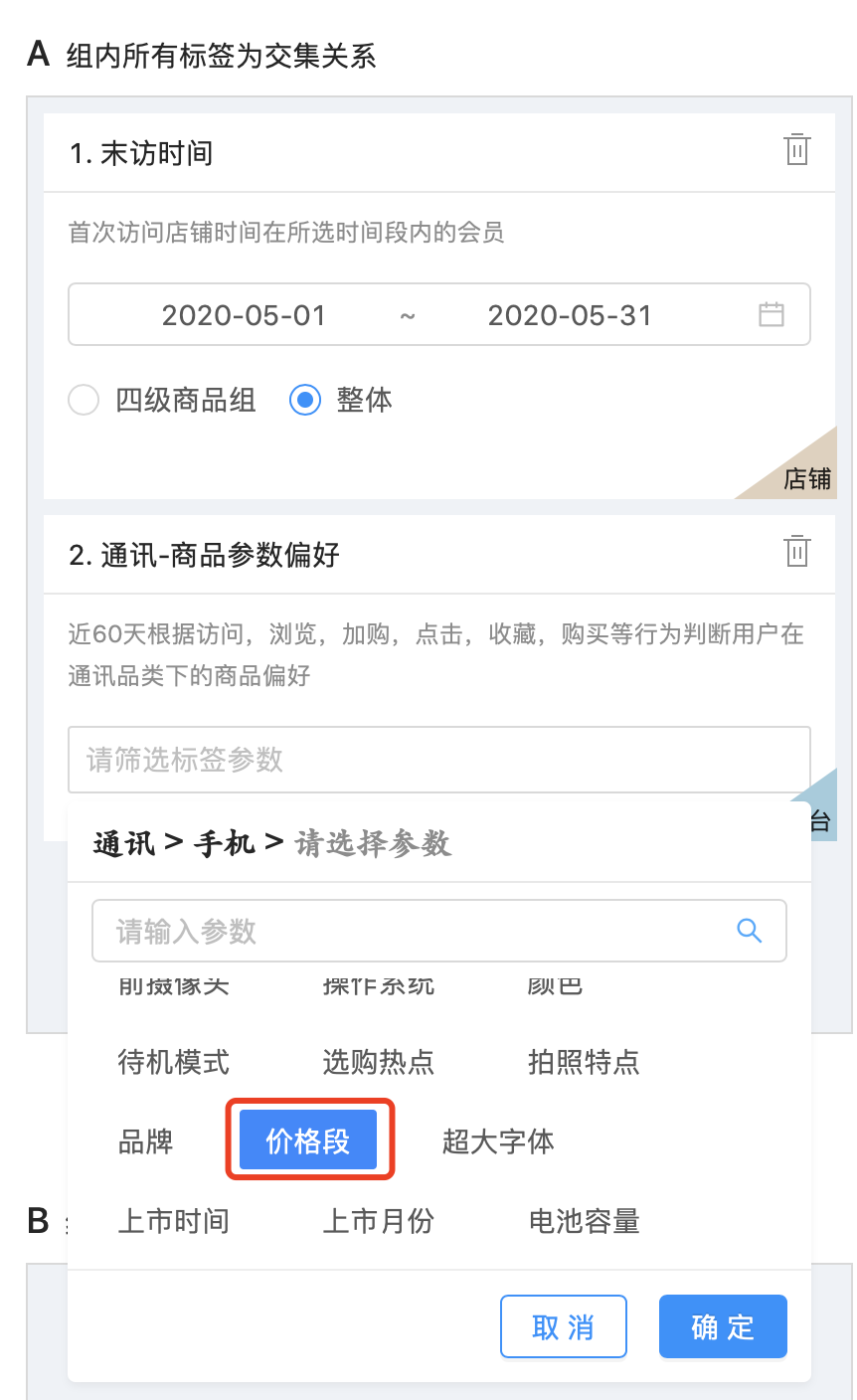Confirm the parameter selection with 确定
The width and height of the screenshot is (857, 1400).
[x=723, y=1326]
